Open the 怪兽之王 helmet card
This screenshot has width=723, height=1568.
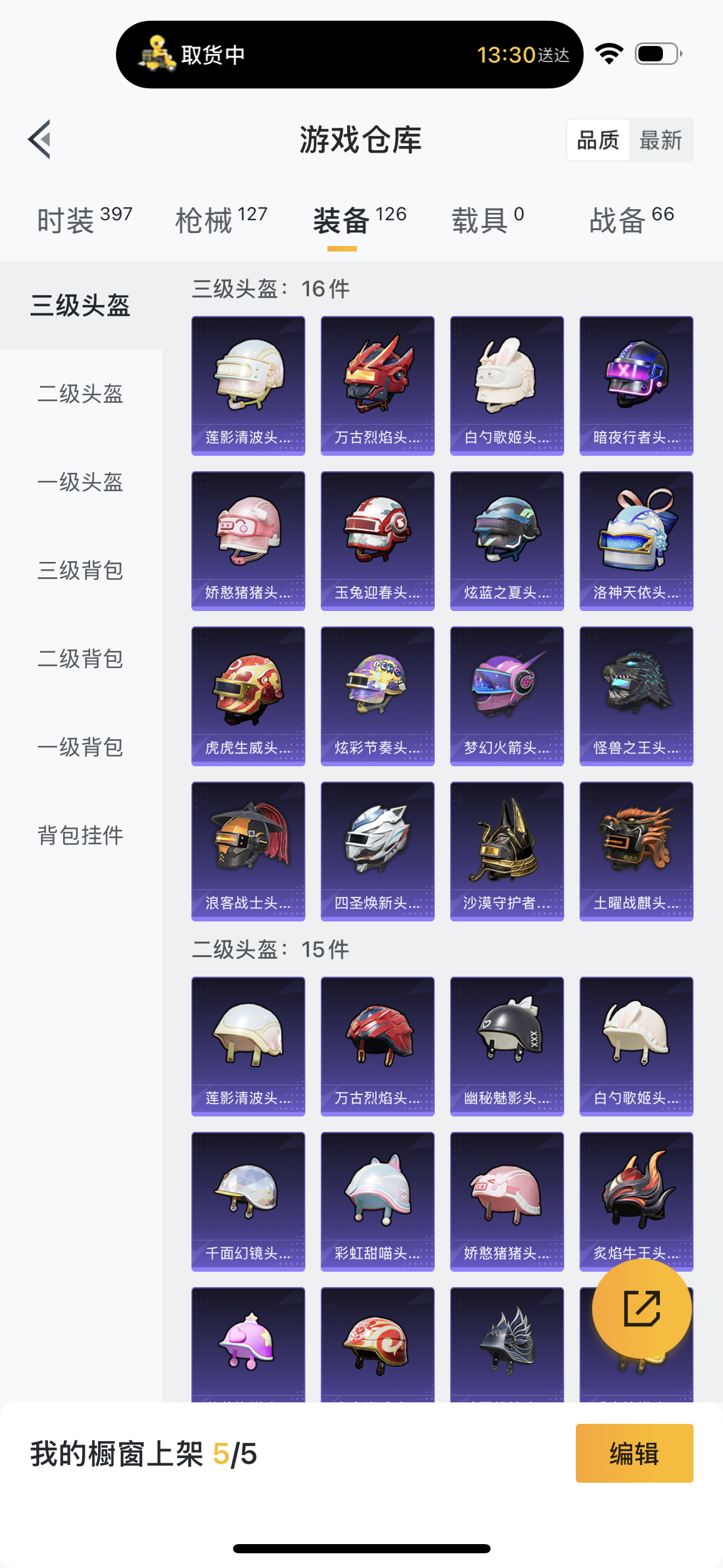tap(636, 696)
